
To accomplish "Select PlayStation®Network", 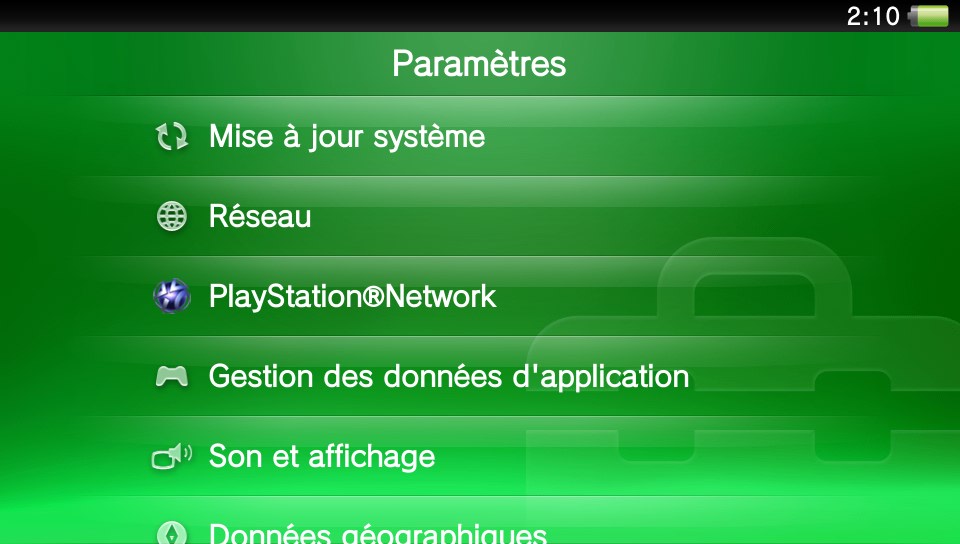I will click(352, 297).
